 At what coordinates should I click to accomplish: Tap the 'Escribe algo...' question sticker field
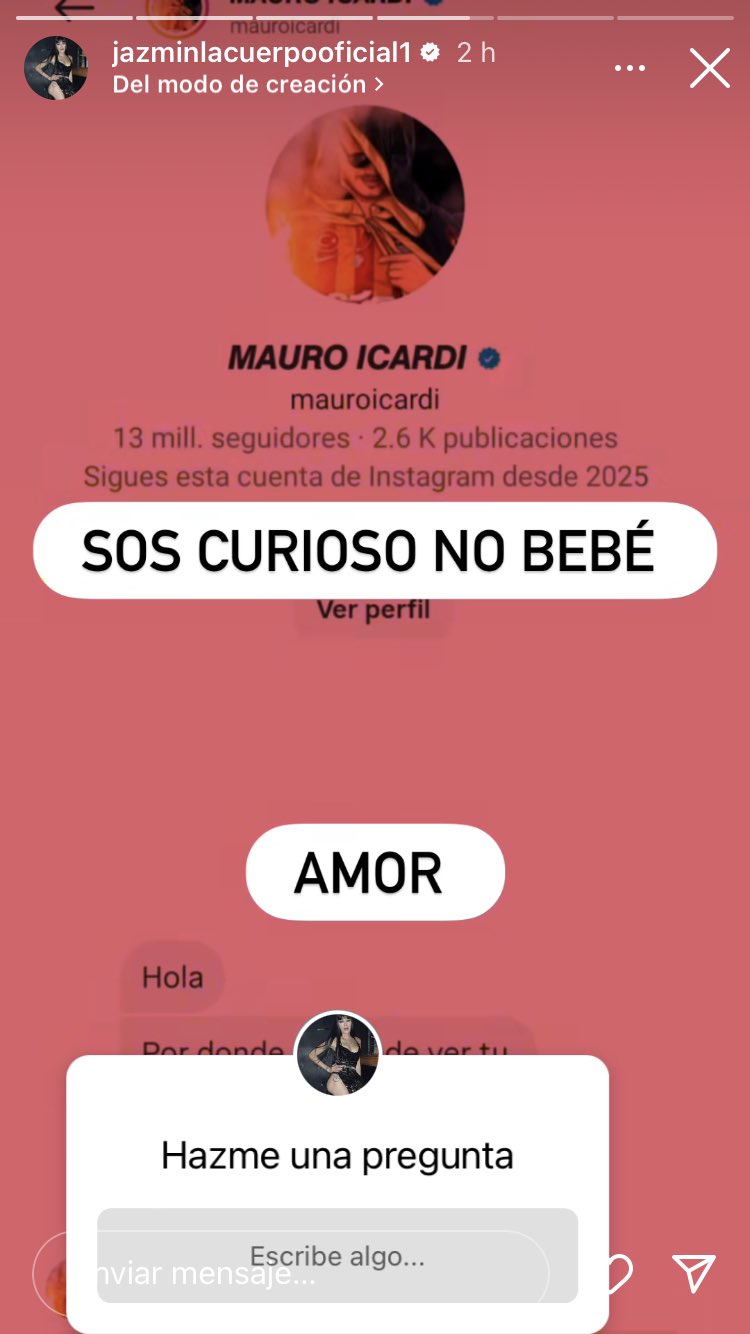click(337, 1255)
